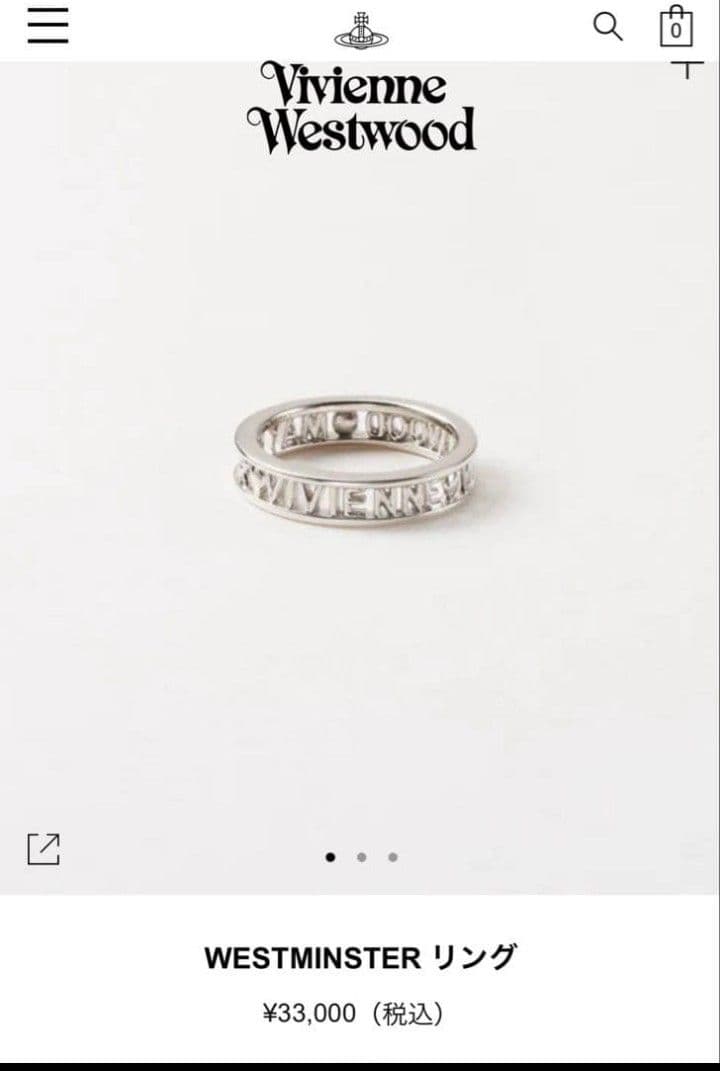
Task: Jump to the second image dot
Action: point(361,857)
